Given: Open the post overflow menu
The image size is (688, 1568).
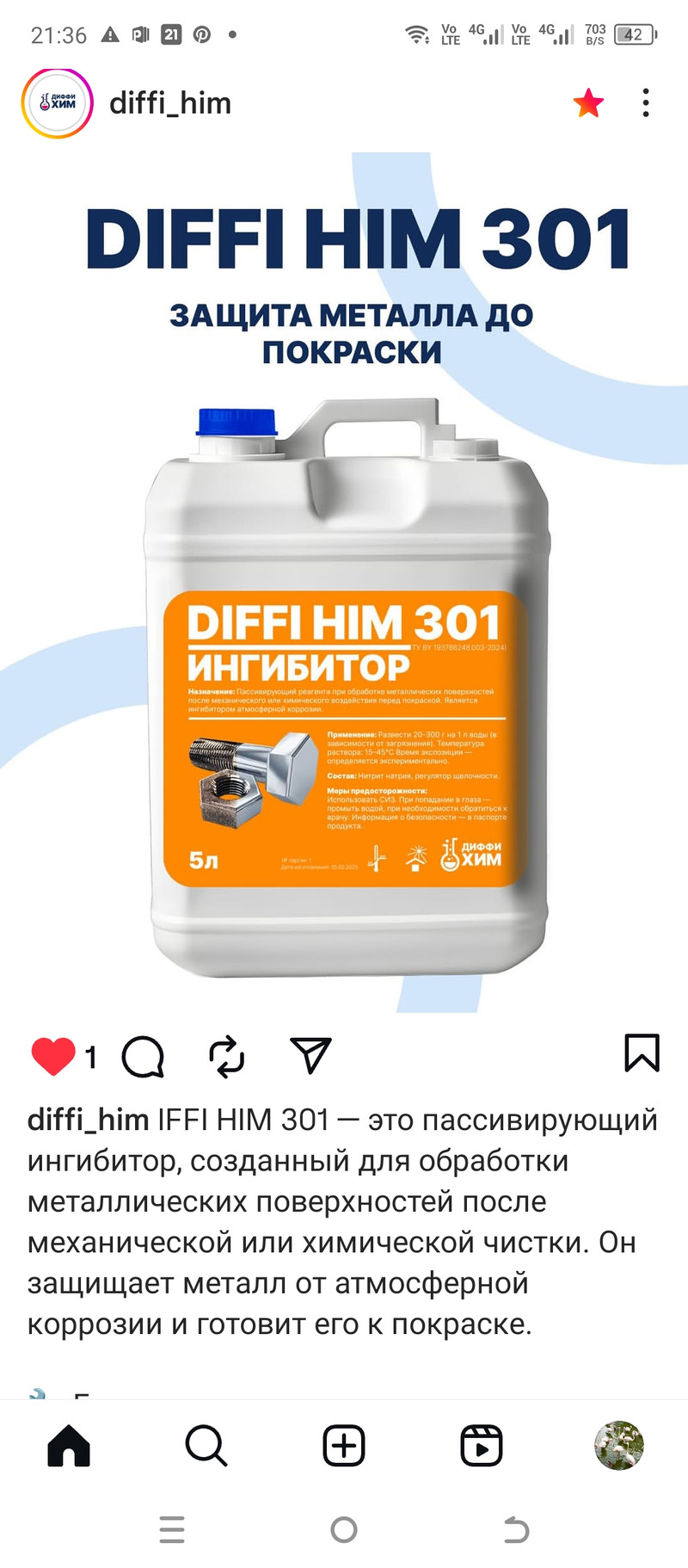Looking at the screenshot, I should (645, 103).
